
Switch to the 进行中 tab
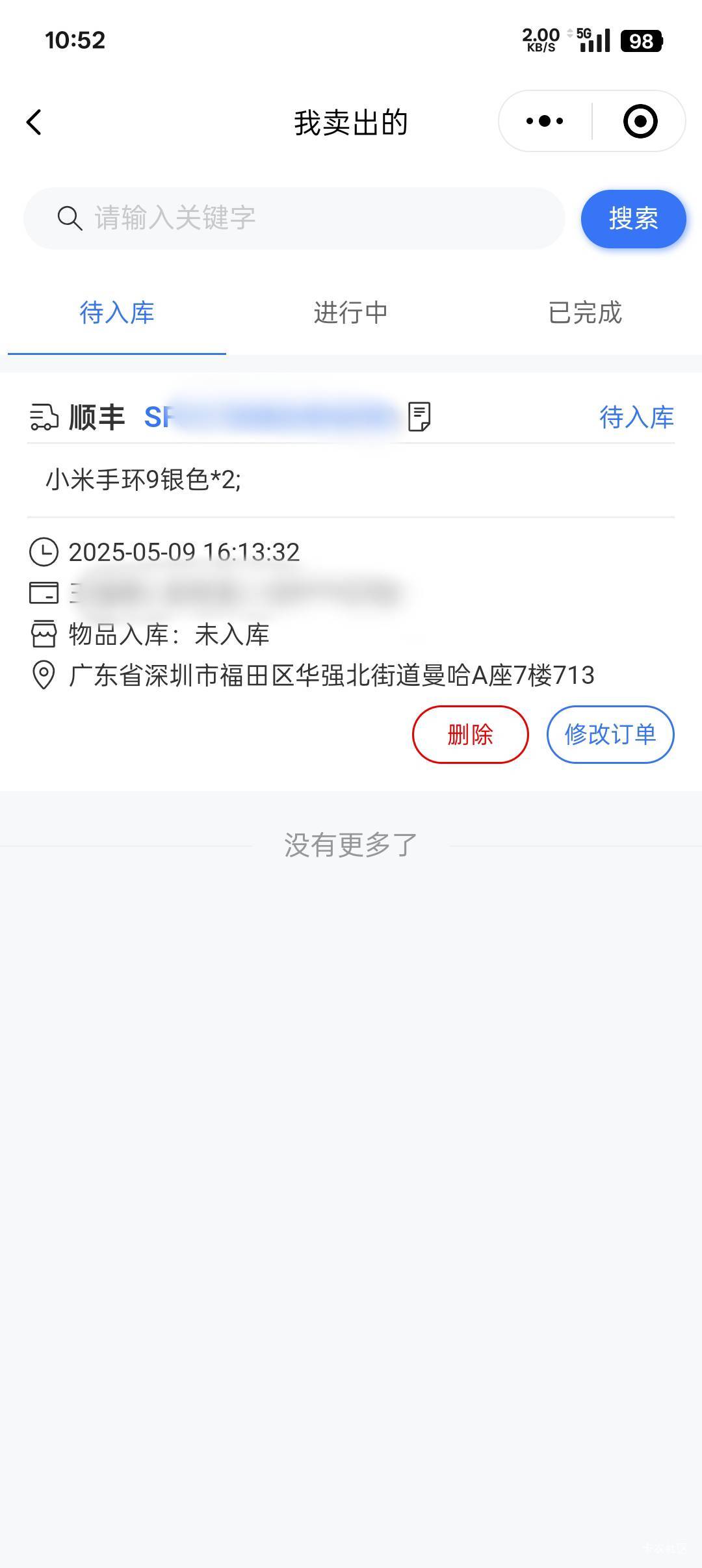(x=351, y=313)
